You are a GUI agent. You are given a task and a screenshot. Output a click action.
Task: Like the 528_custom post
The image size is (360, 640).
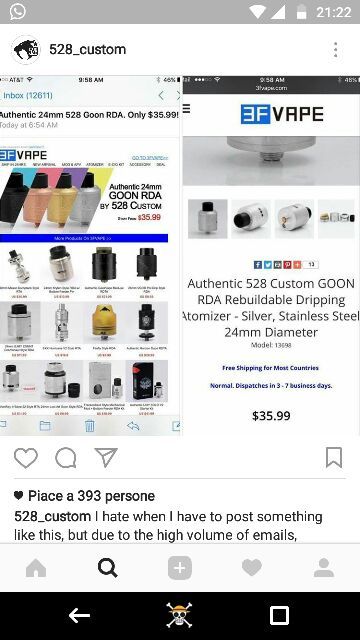(x=26, y=458)
